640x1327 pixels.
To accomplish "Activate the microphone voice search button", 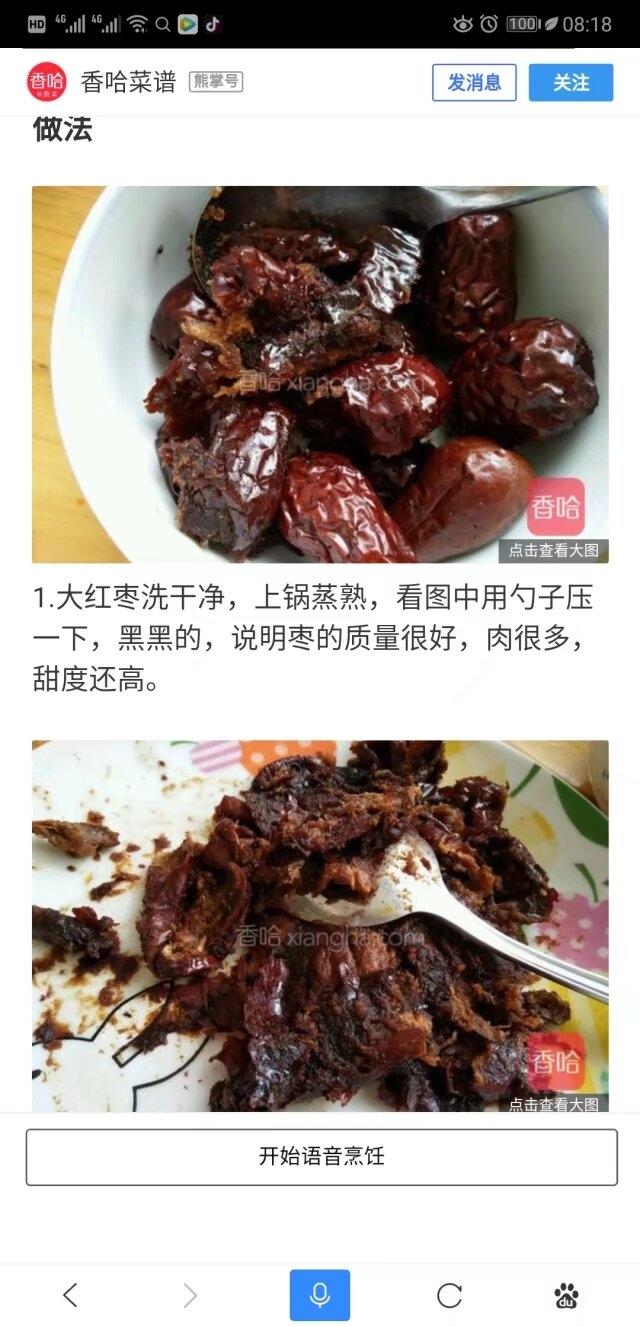I will [320, 1295].
